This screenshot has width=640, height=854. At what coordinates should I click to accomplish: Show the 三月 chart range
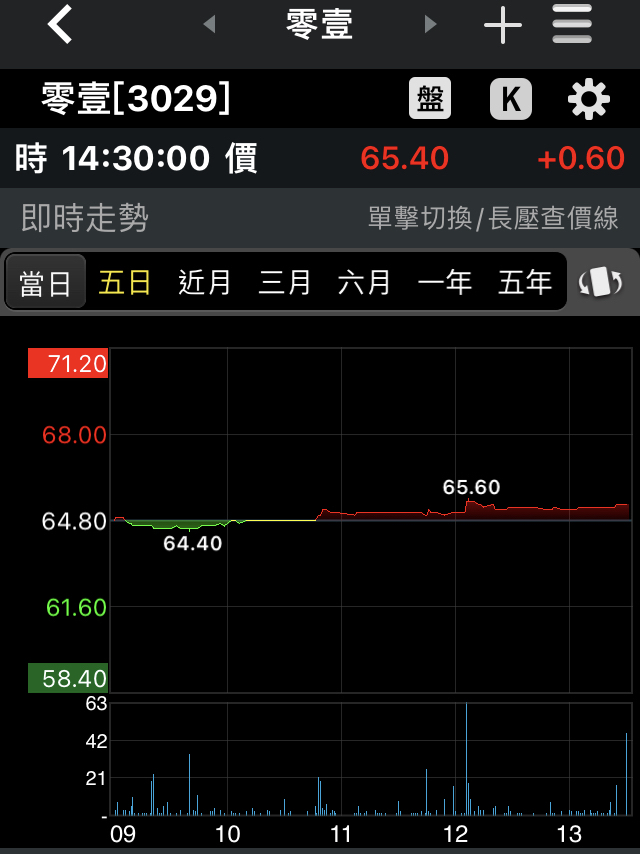coord(285,283)
